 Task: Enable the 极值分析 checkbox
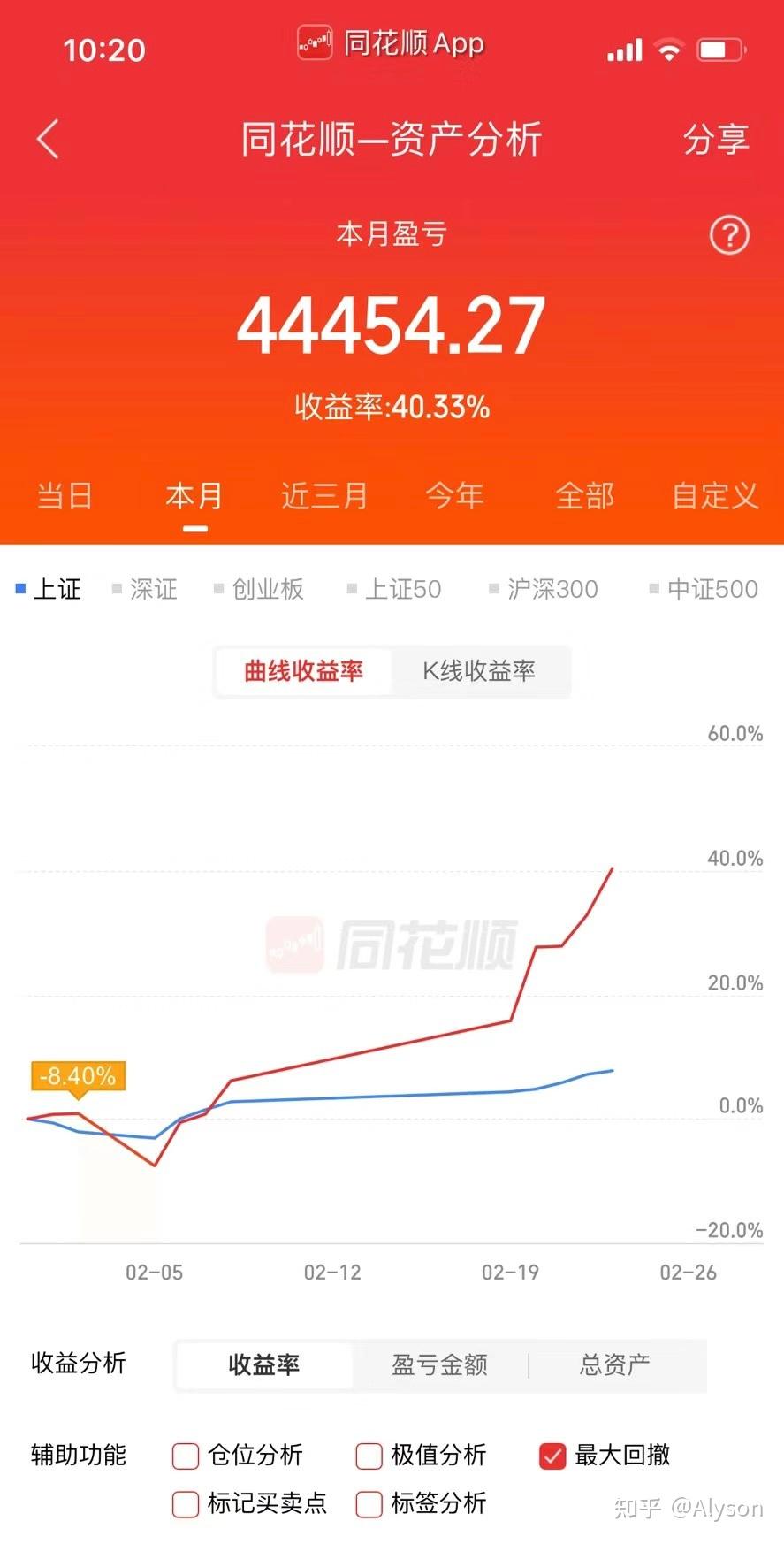[x=368, y=1456]
